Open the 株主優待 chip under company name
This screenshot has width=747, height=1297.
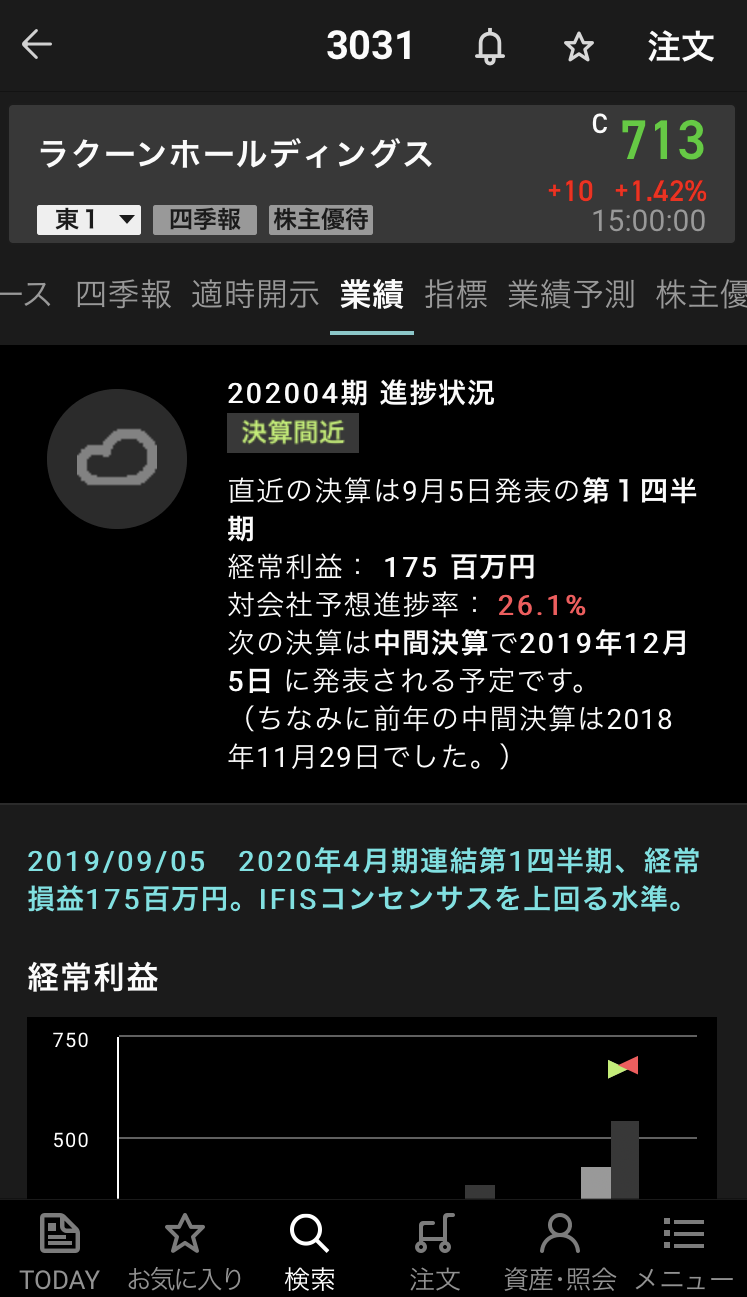pos(320,219)
